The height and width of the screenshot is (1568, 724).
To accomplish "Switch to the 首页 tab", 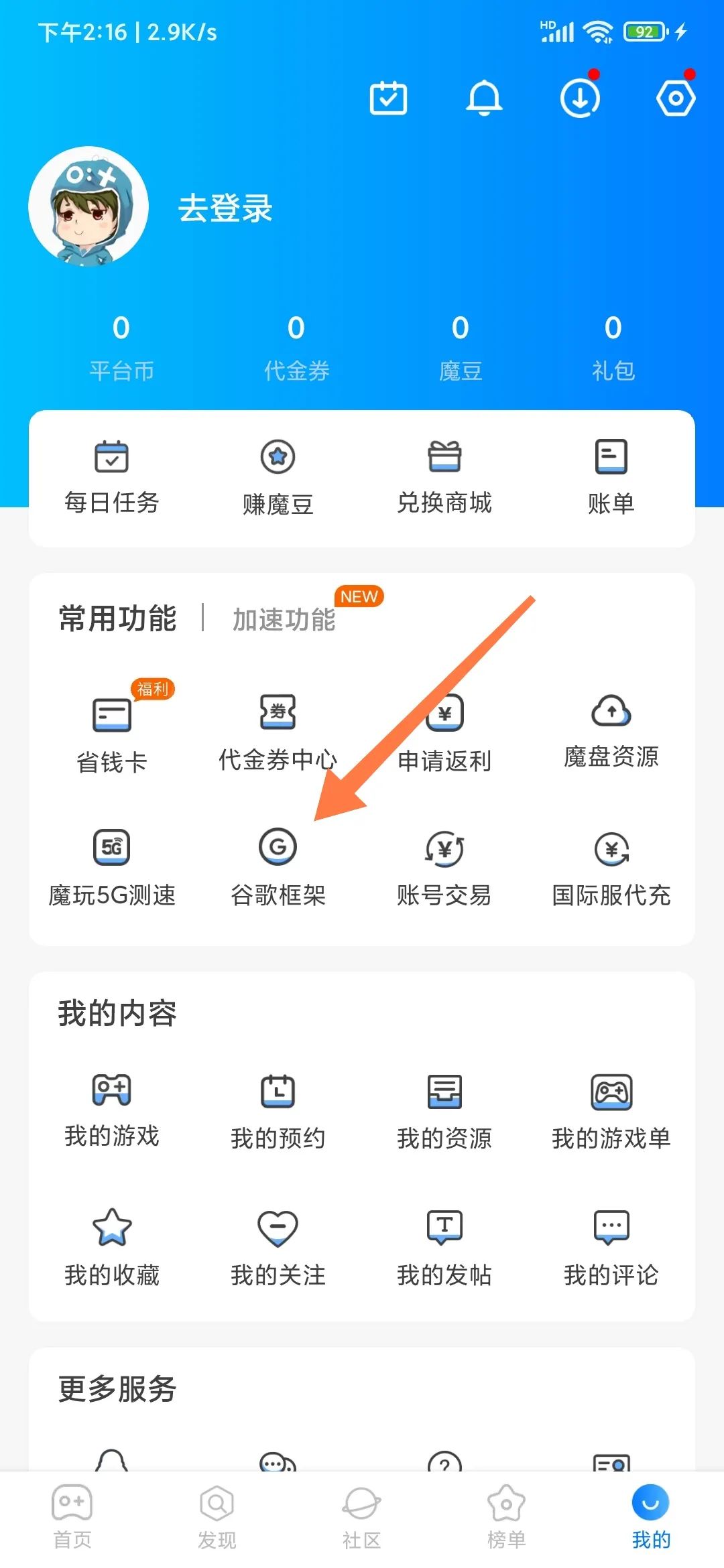I will click(x=72, y=1518).
